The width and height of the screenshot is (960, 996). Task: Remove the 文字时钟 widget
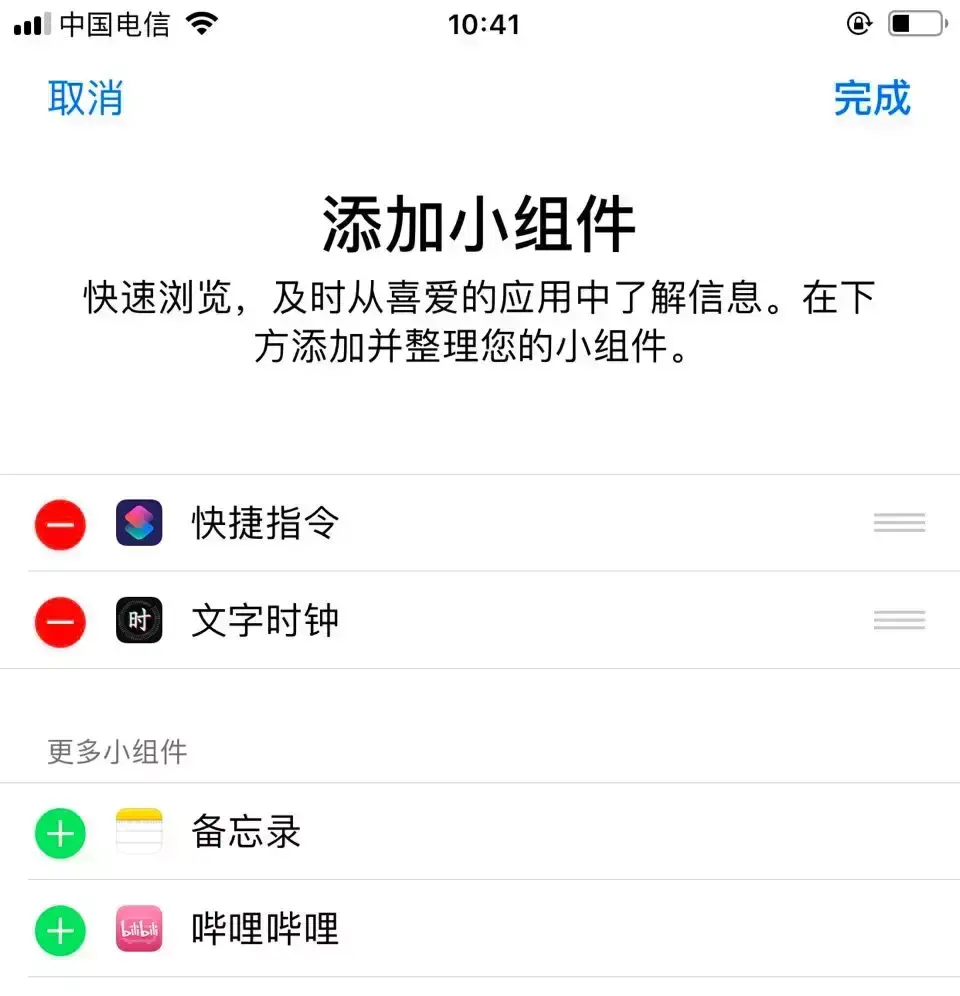point(60,621)
